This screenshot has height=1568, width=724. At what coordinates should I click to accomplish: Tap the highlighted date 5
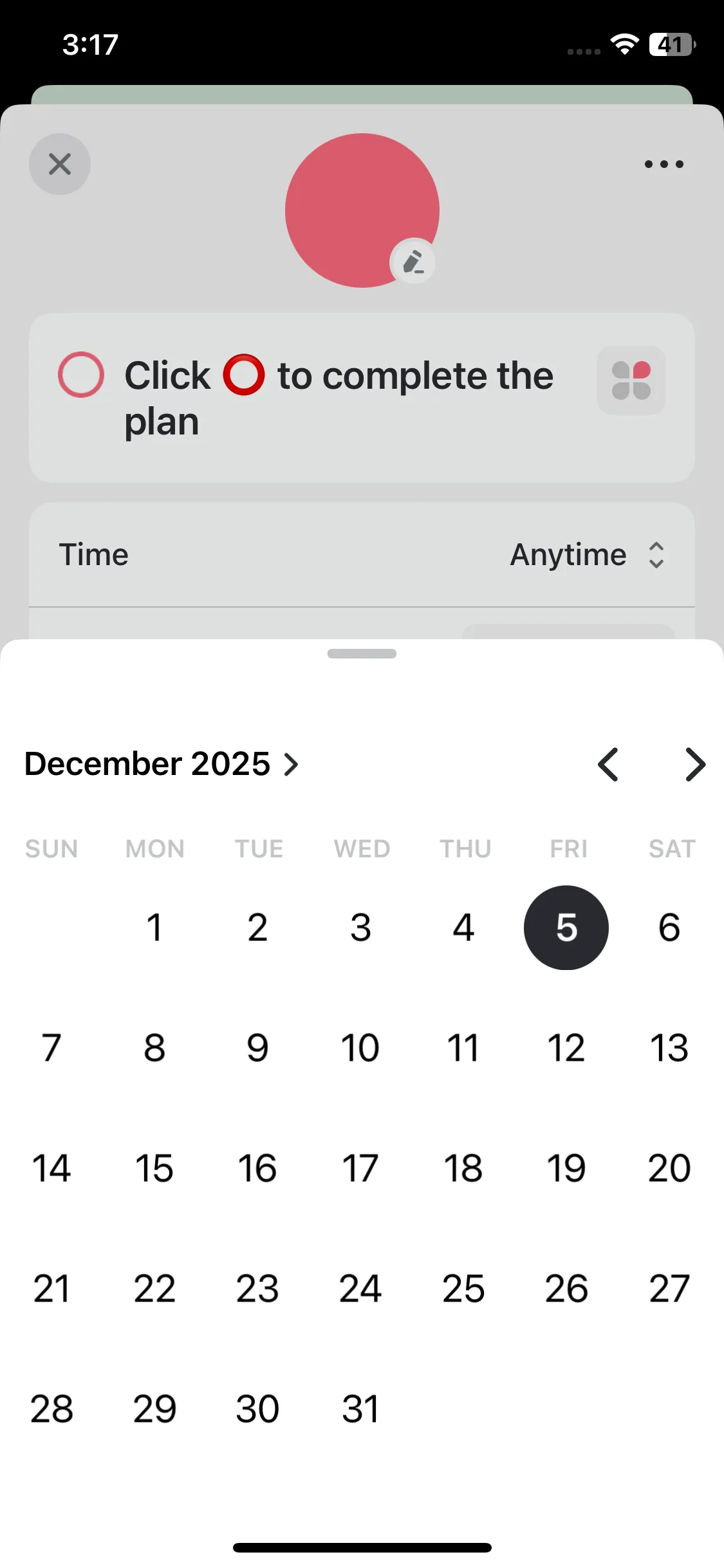(x=566, y=928)
